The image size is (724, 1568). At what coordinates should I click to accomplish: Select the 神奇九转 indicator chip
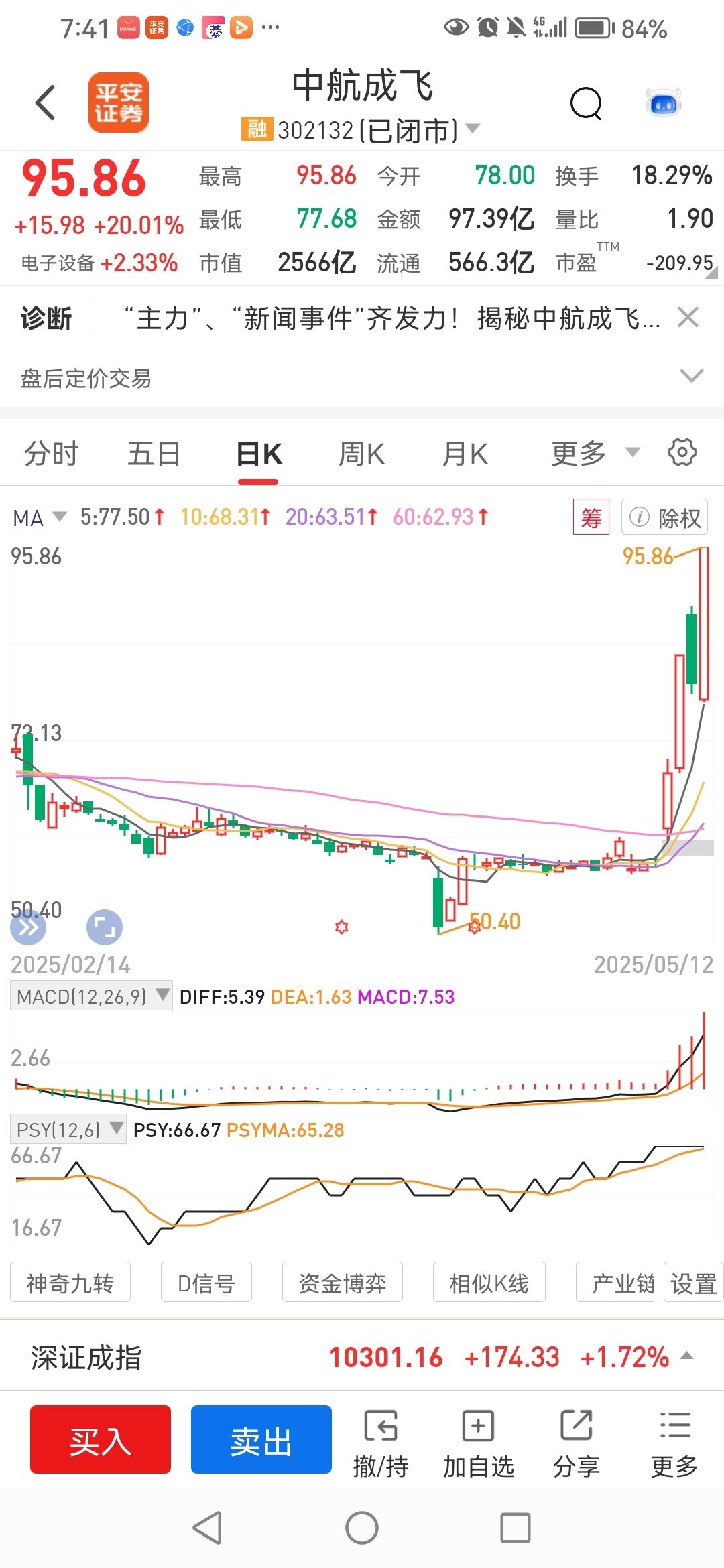pyautogui.click(x=70, y=1283)
